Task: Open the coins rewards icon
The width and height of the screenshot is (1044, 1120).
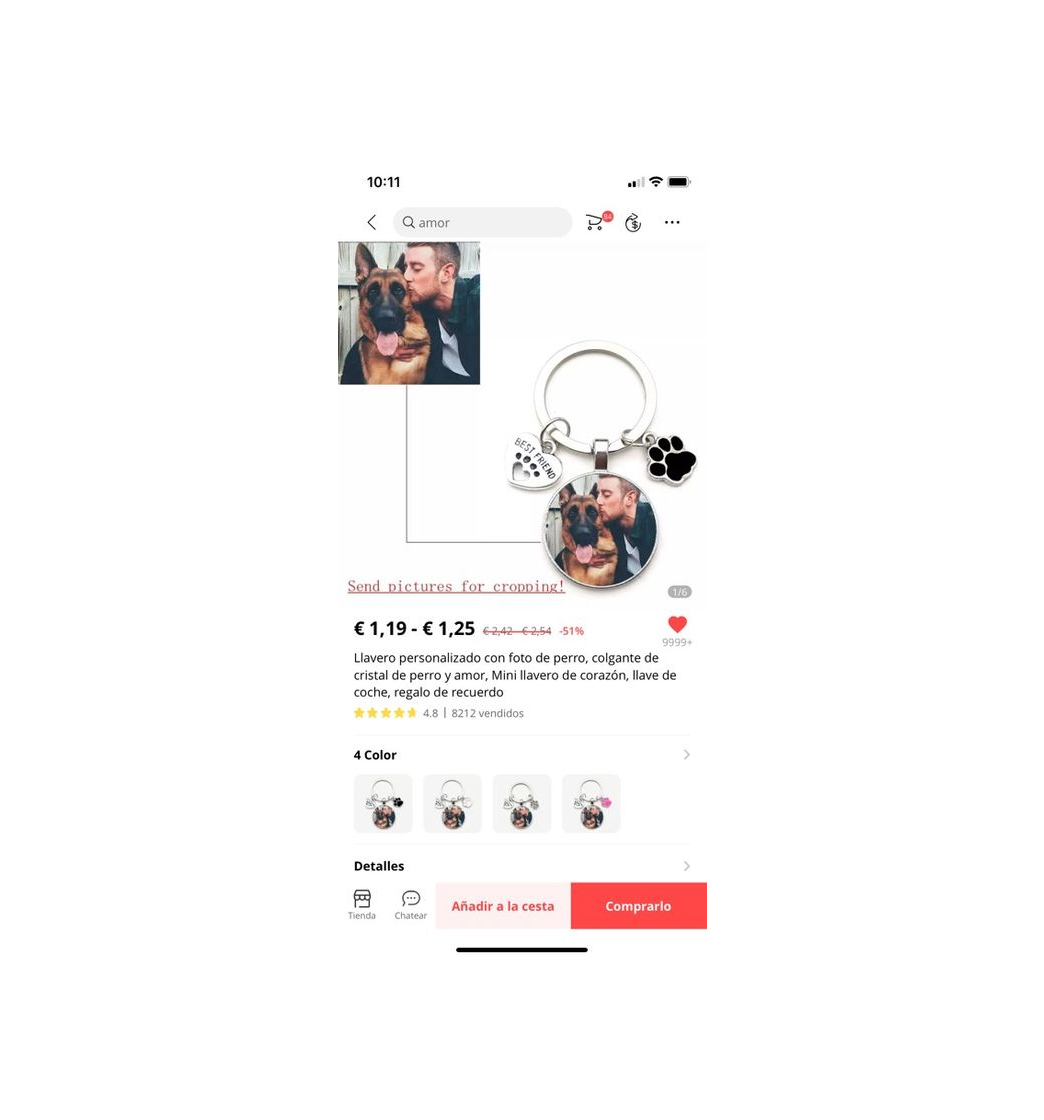Action: [x=633, y=222]
